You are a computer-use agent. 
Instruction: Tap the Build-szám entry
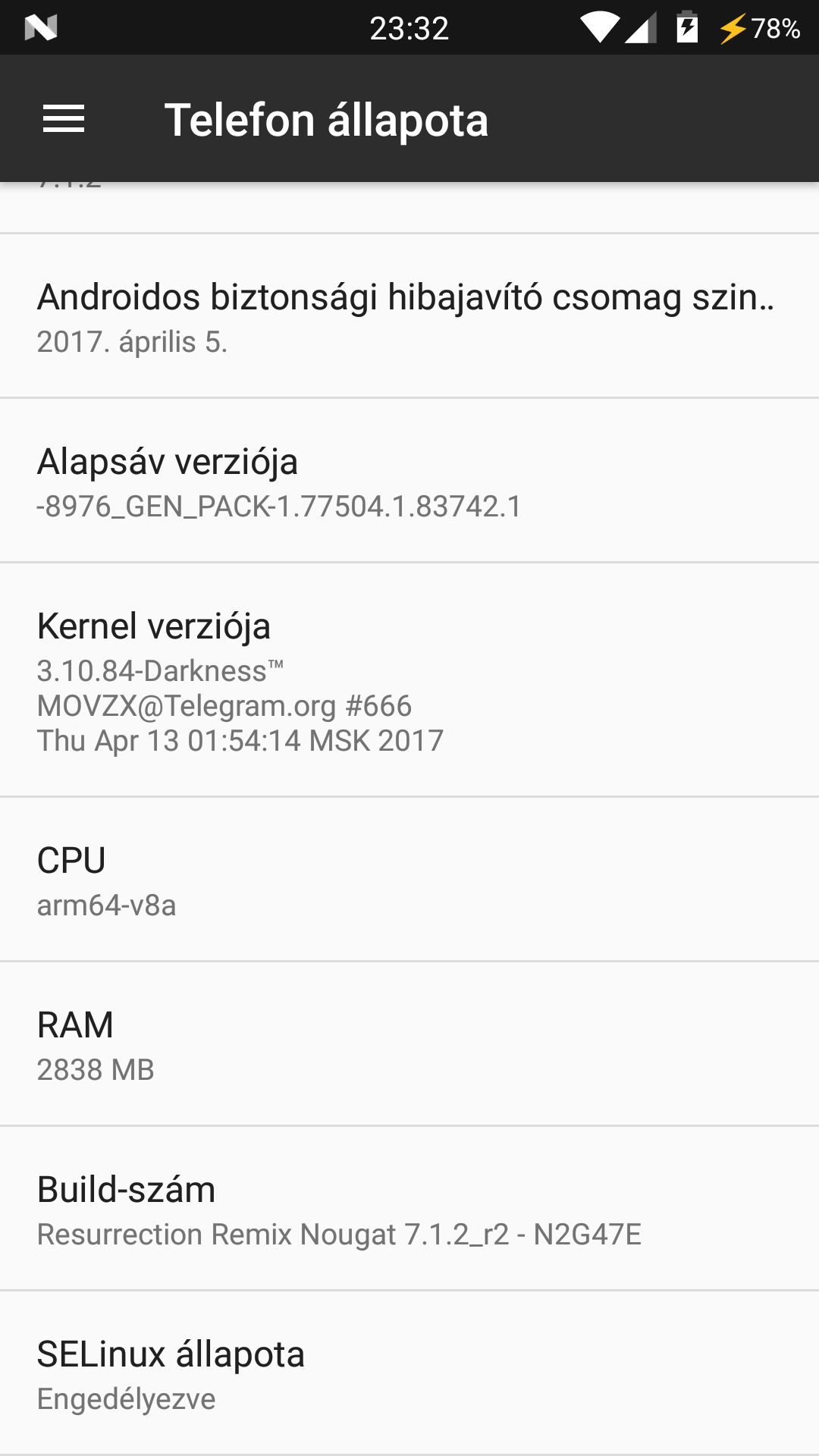409,1208
